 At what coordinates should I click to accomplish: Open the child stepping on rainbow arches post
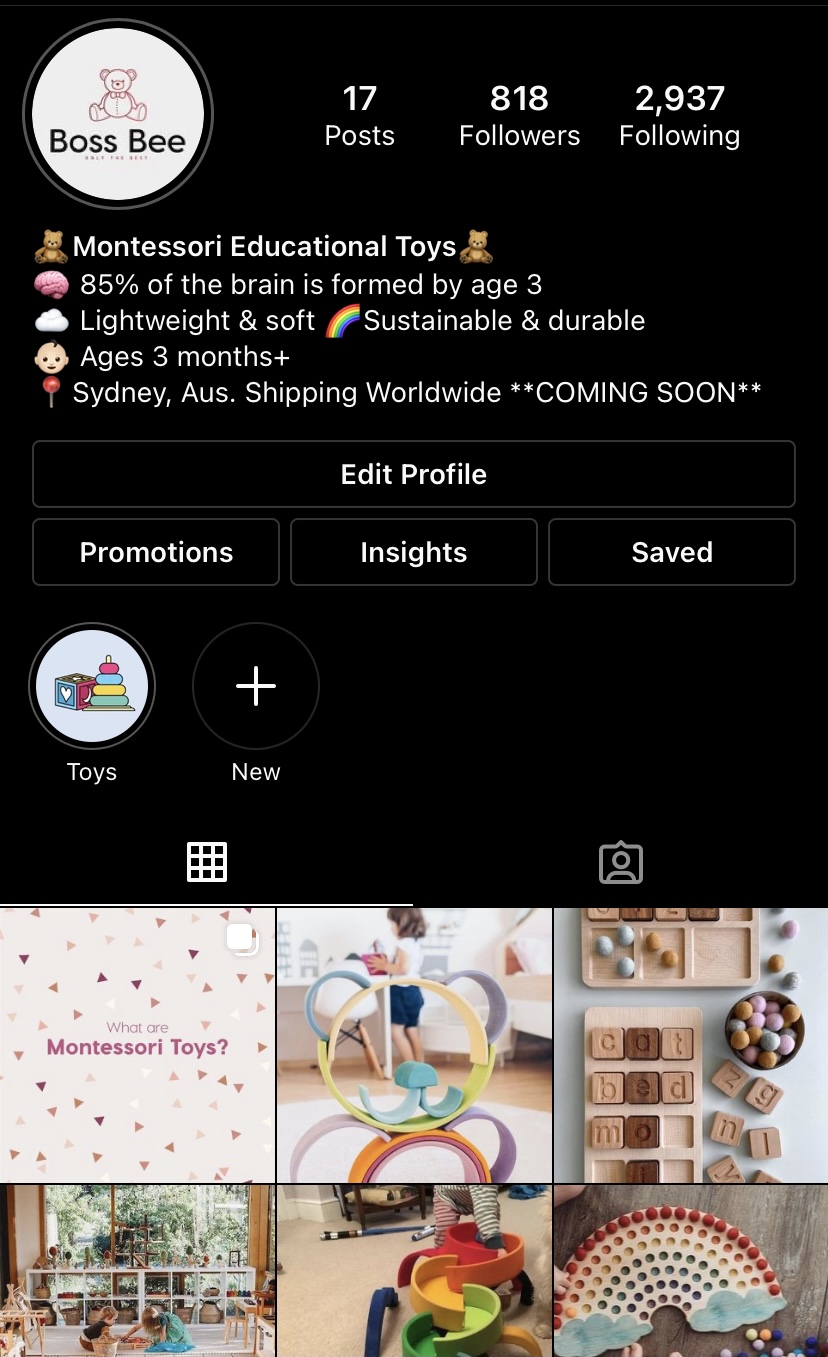414,1271
